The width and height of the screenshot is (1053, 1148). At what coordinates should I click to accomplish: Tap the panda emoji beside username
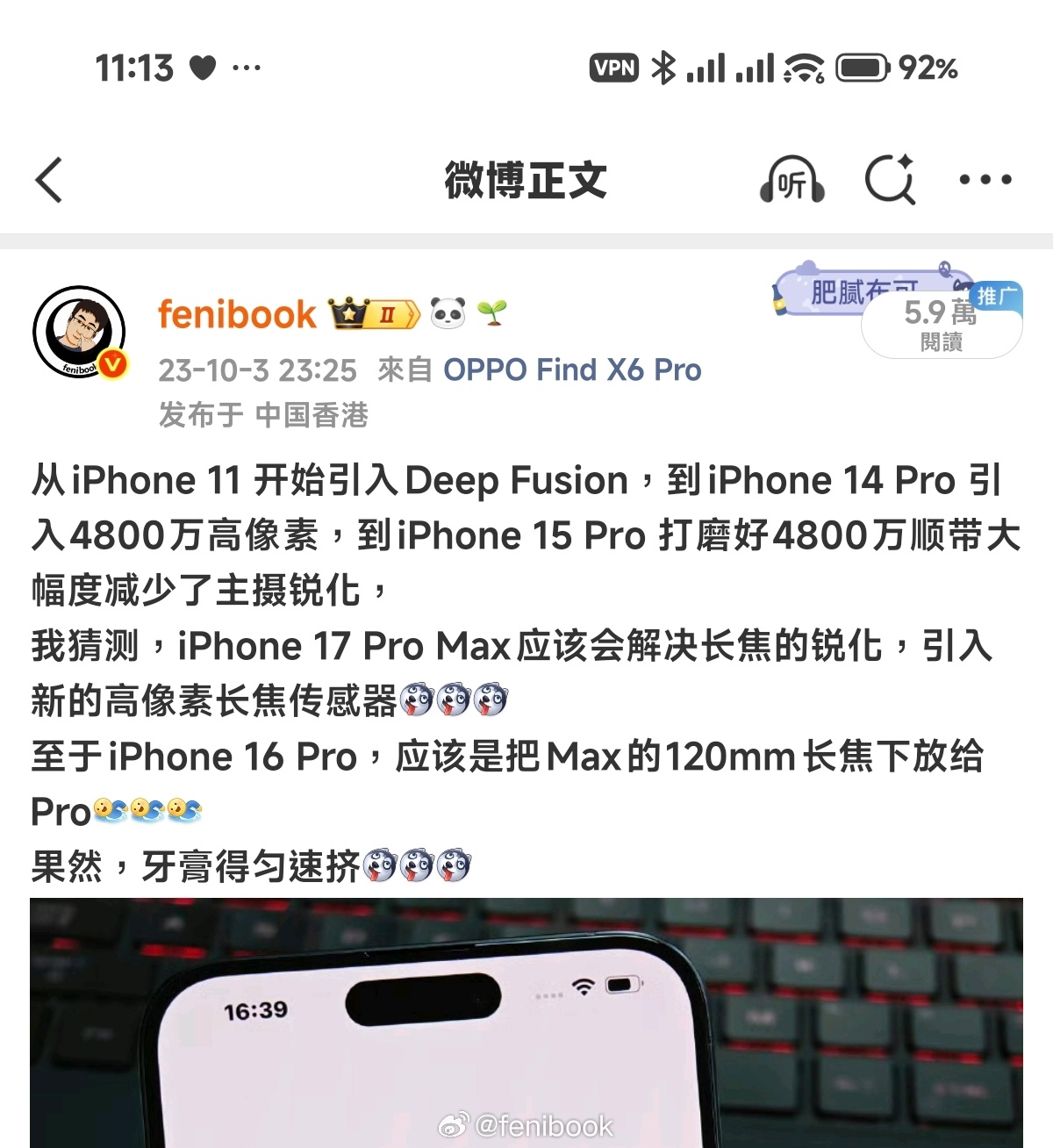(449, 313)
